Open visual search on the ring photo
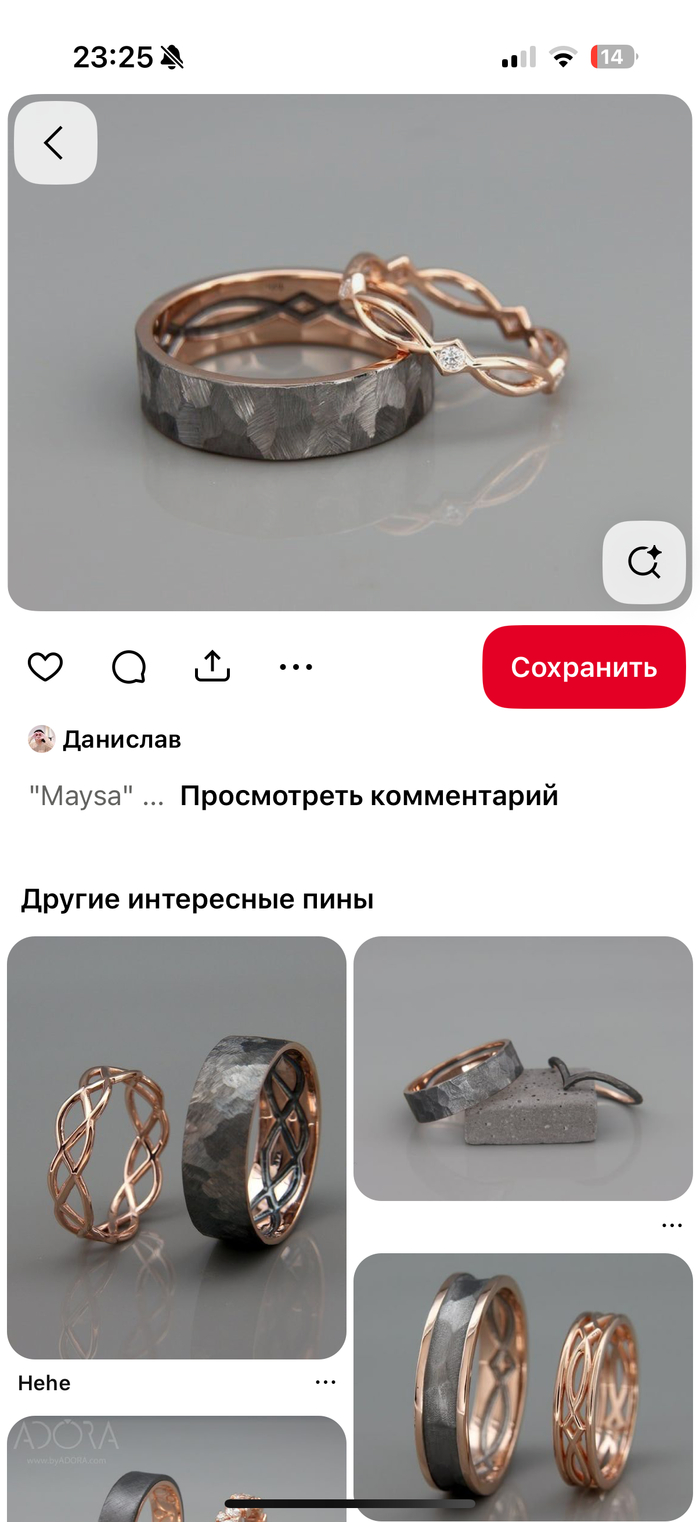This screenshot has width=700, height=1522. 644,562
